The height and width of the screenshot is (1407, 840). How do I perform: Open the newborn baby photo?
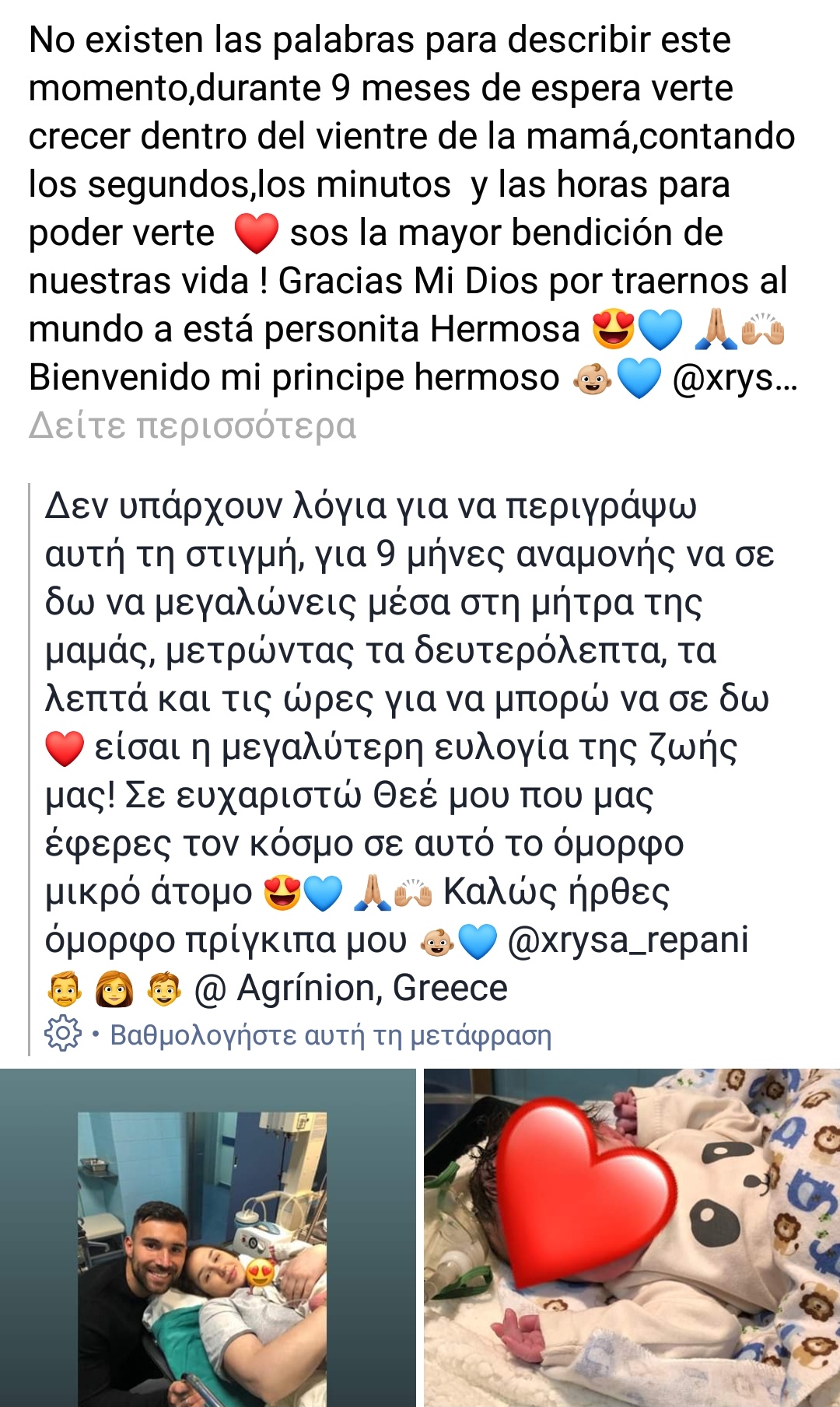[632, 1238]
